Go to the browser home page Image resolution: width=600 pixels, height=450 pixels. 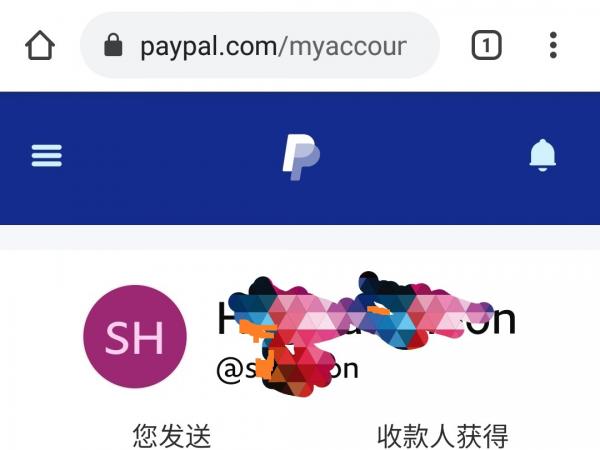pos(40,46)
